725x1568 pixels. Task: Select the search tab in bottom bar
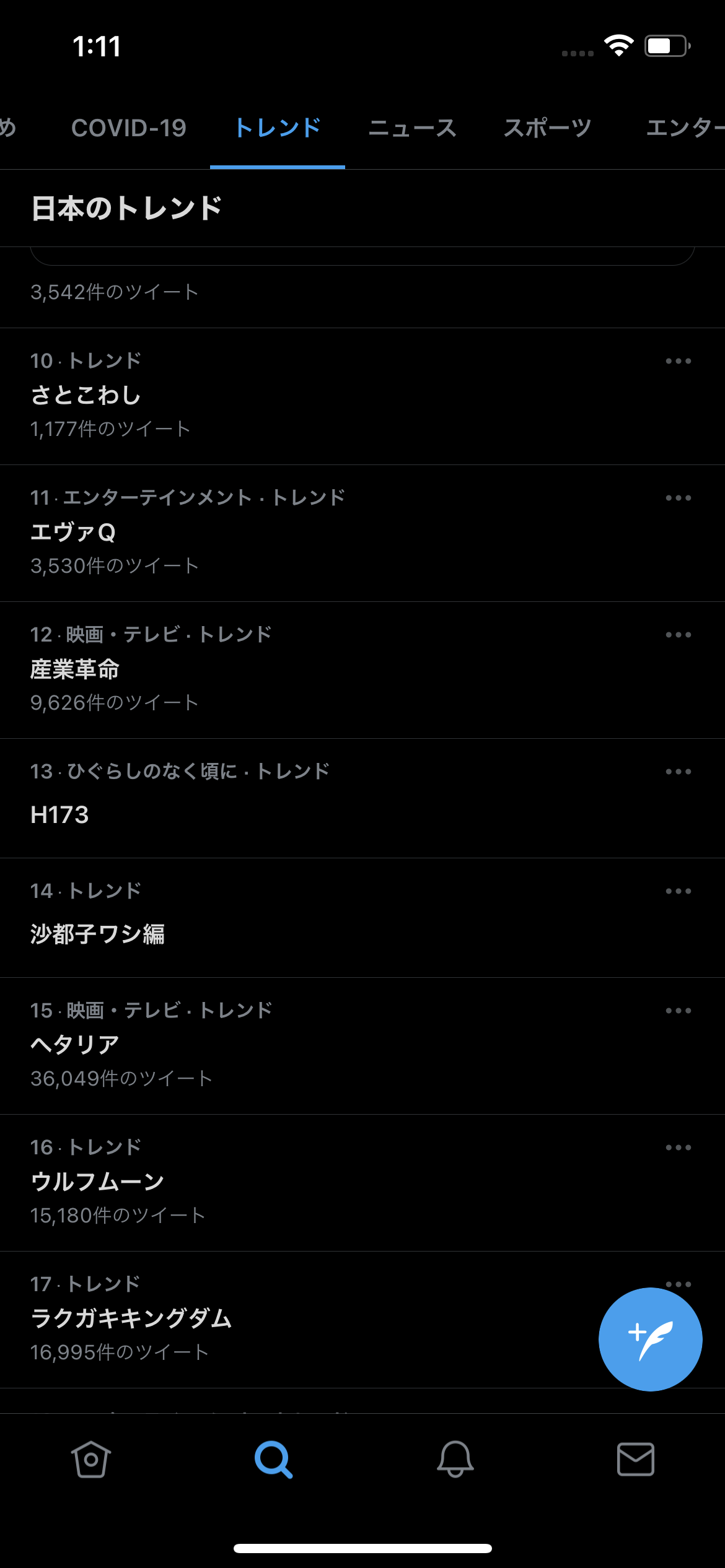pos(273,1460)
